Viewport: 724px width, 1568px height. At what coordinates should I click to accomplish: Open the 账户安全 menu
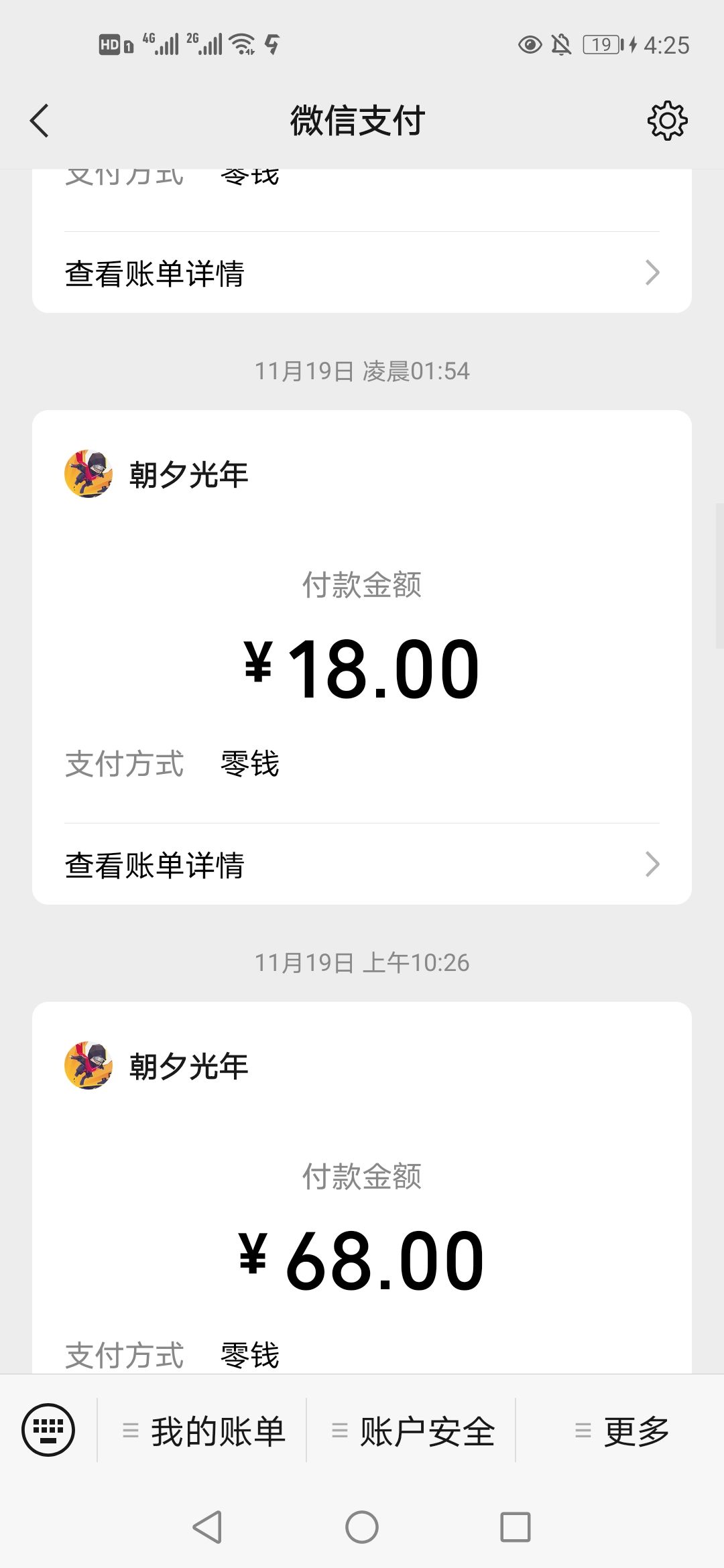(x=413, y=1431)
